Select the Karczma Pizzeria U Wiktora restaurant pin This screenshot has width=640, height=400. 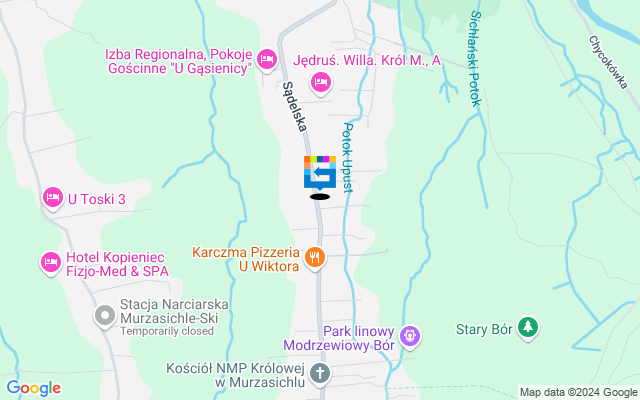pyautogui.click(x=315, y=258)
